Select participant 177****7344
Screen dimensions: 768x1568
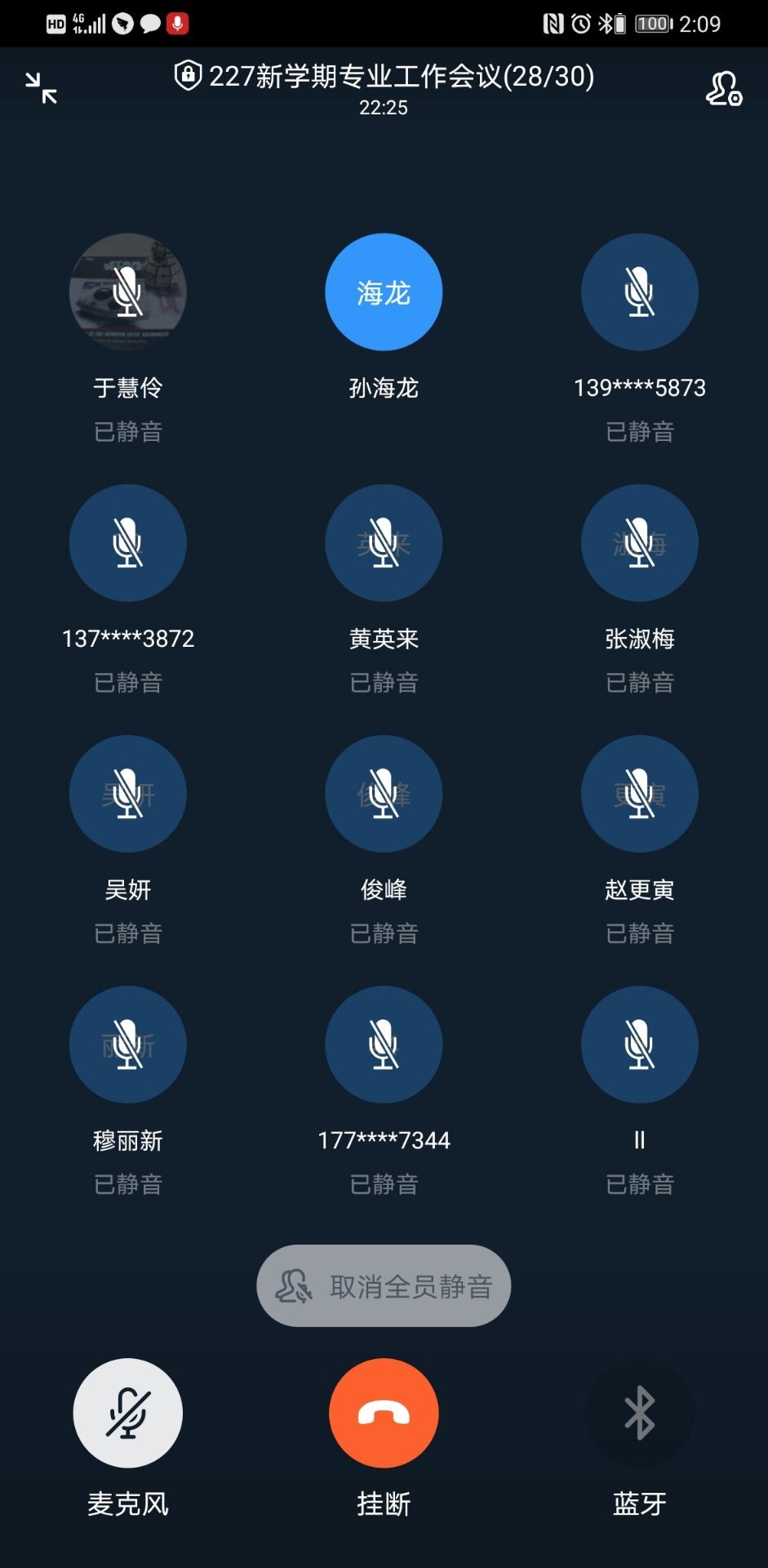tap(384, 1045)
